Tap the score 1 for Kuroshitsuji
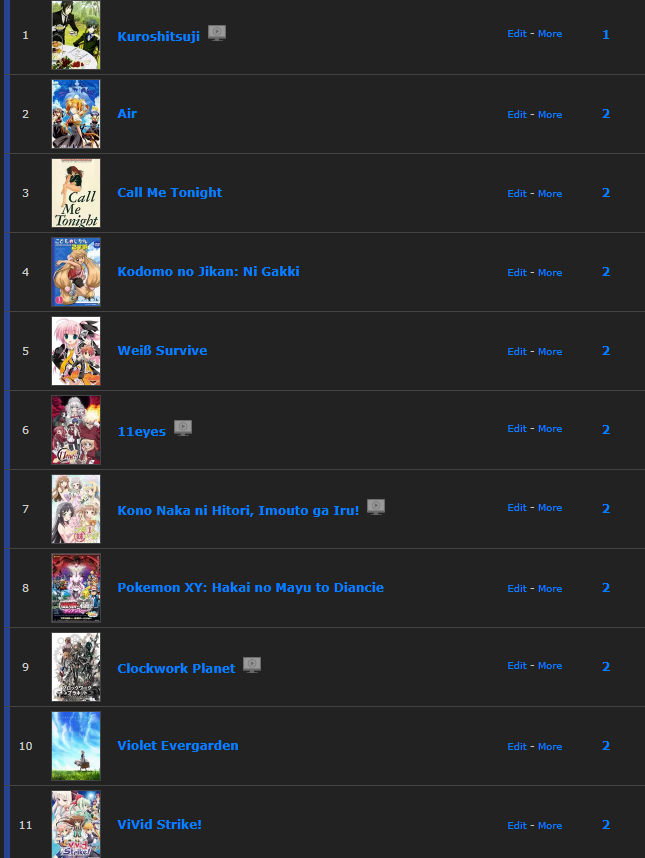645x858 pixels. click(606, 35)
